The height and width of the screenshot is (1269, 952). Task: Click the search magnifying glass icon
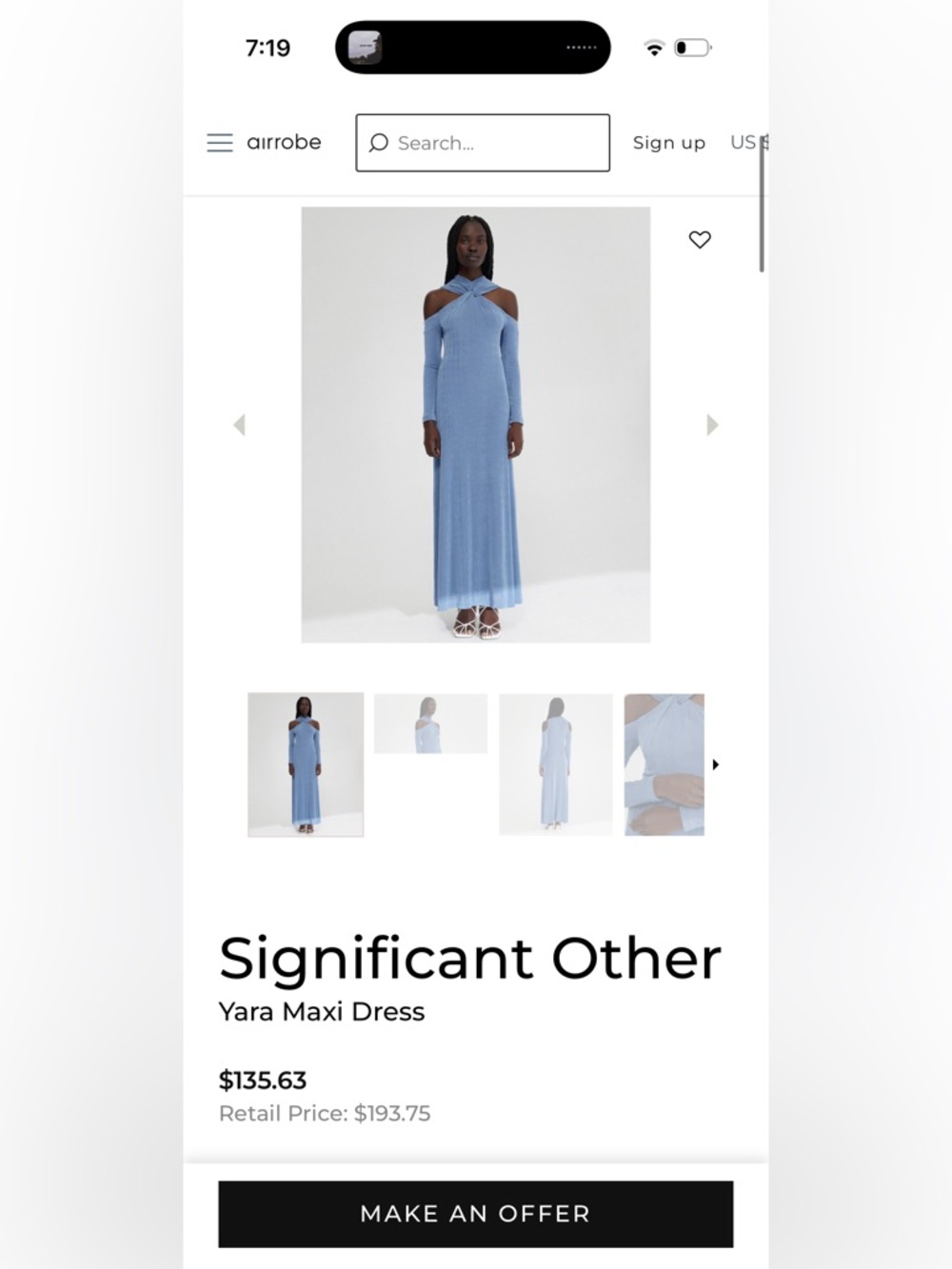pos(379,143)
